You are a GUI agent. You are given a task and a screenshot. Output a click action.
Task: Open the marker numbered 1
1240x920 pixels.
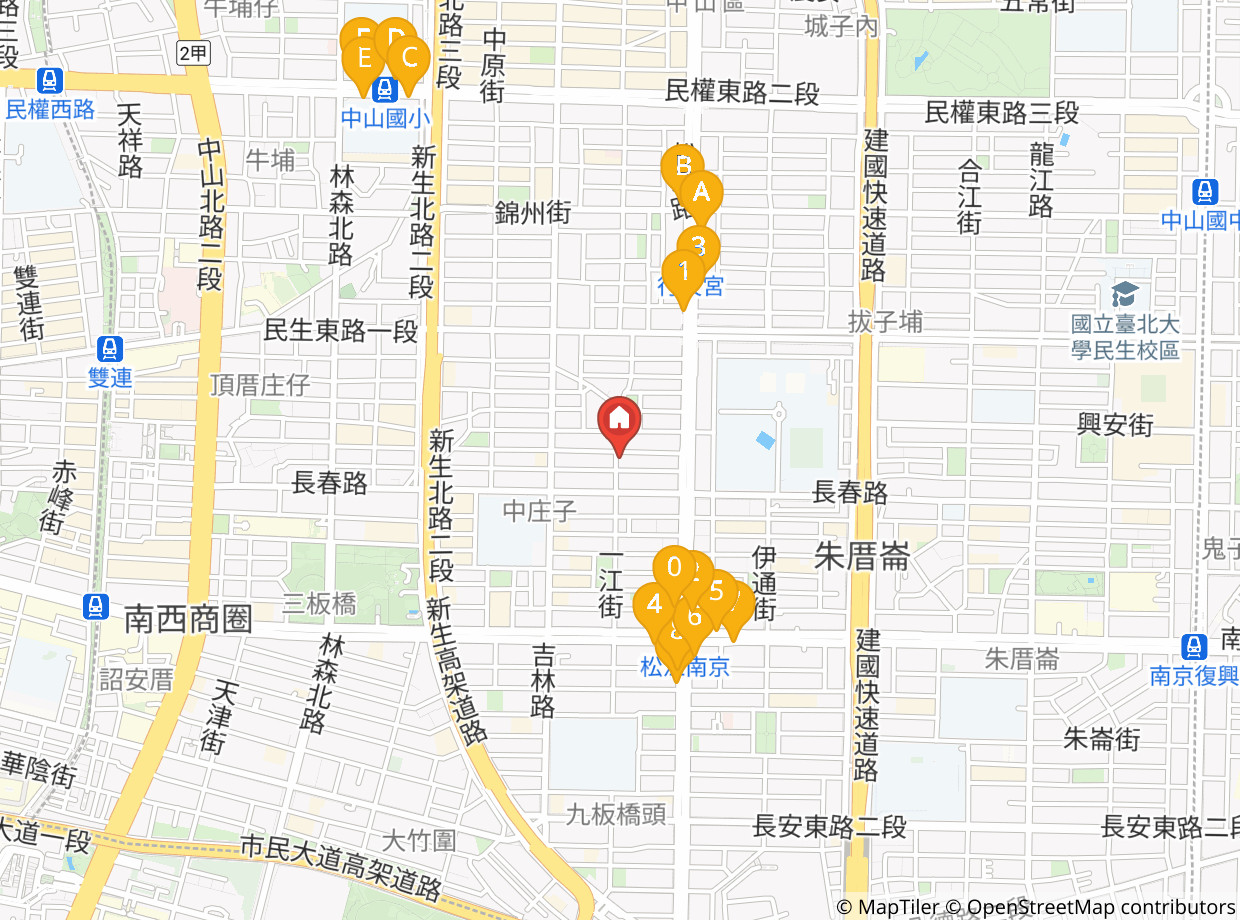(683, 270)
